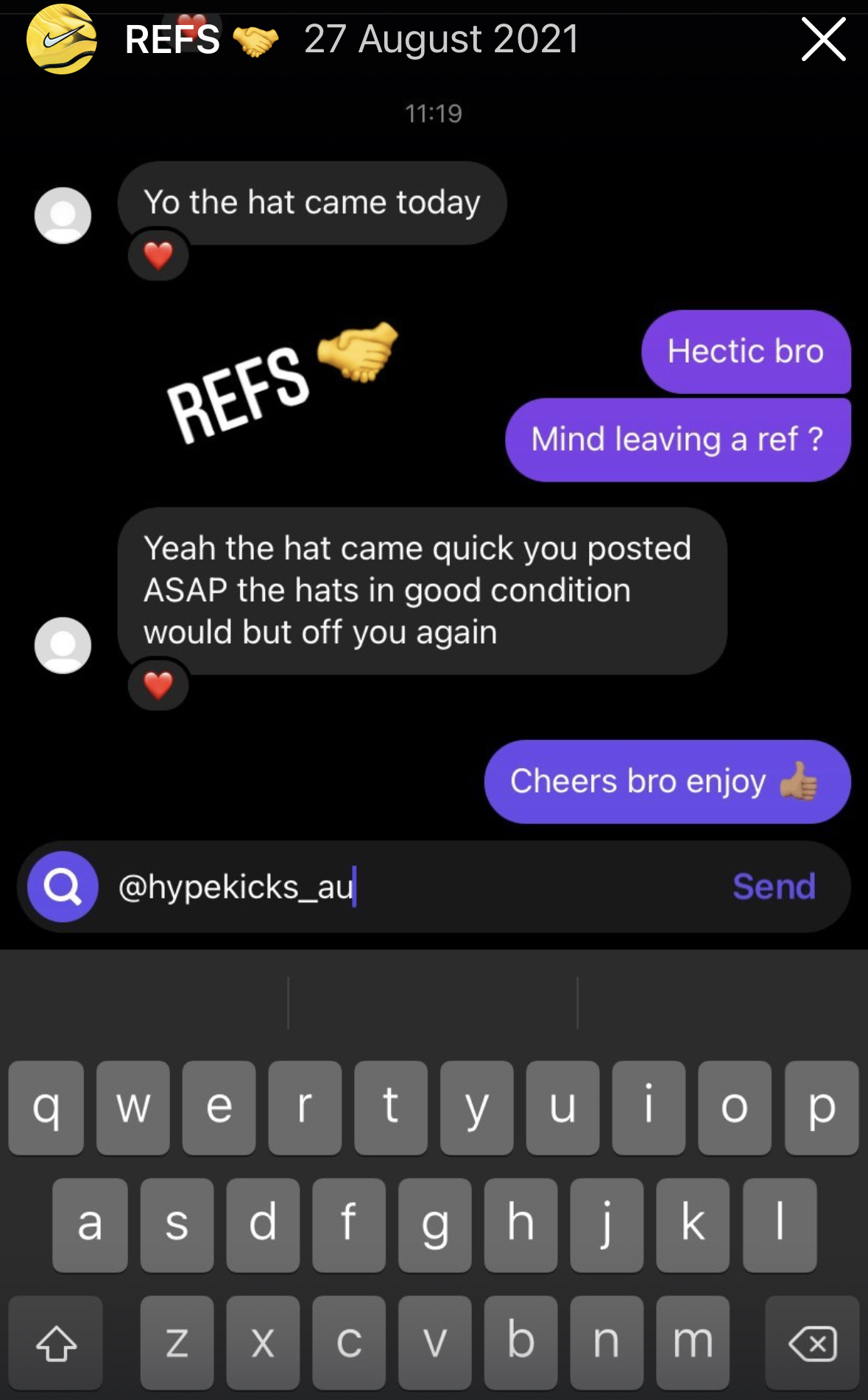
Task: Tap the 'Cheers bro enjoy' message bubble
Action: point(665,781)
